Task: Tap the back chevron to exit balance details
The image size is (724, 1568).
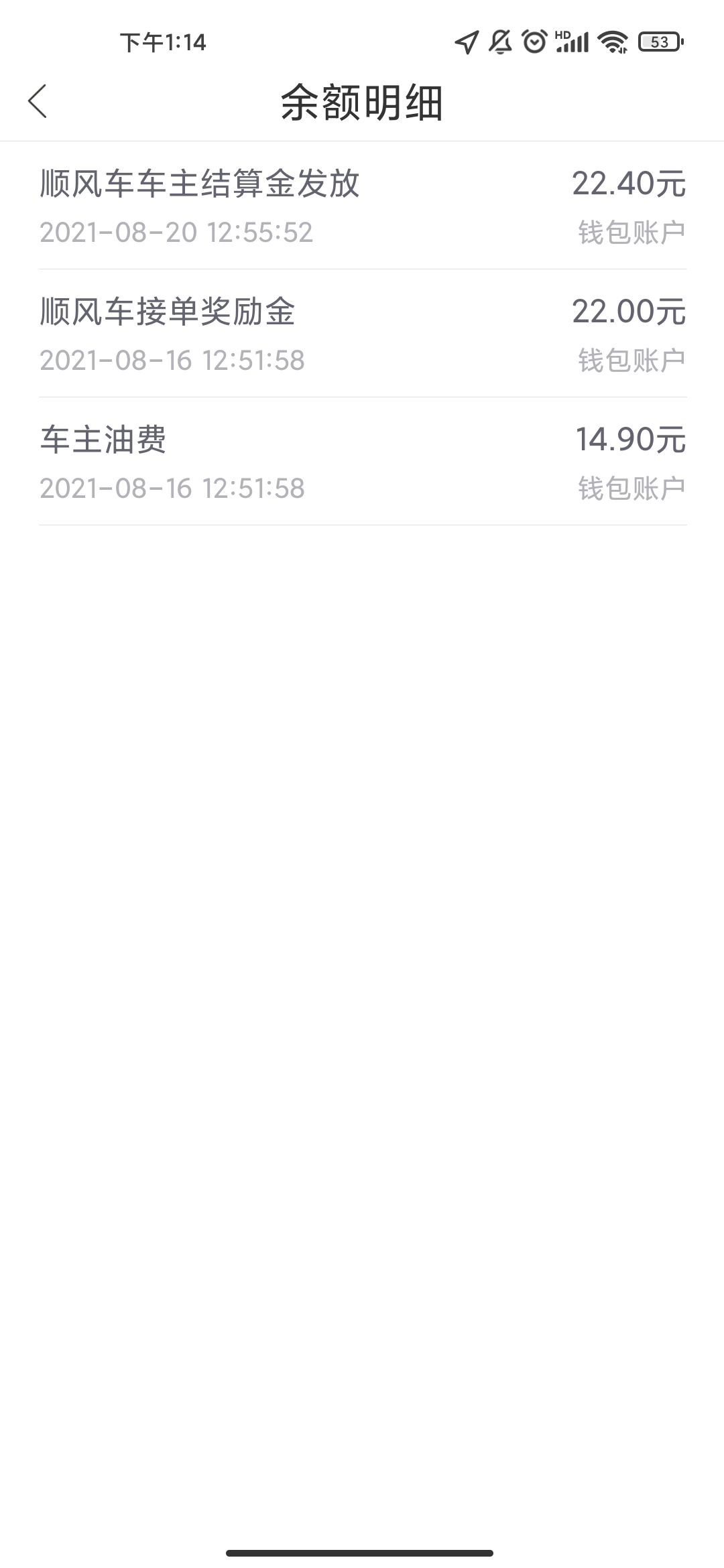Action: pos(38,102)
